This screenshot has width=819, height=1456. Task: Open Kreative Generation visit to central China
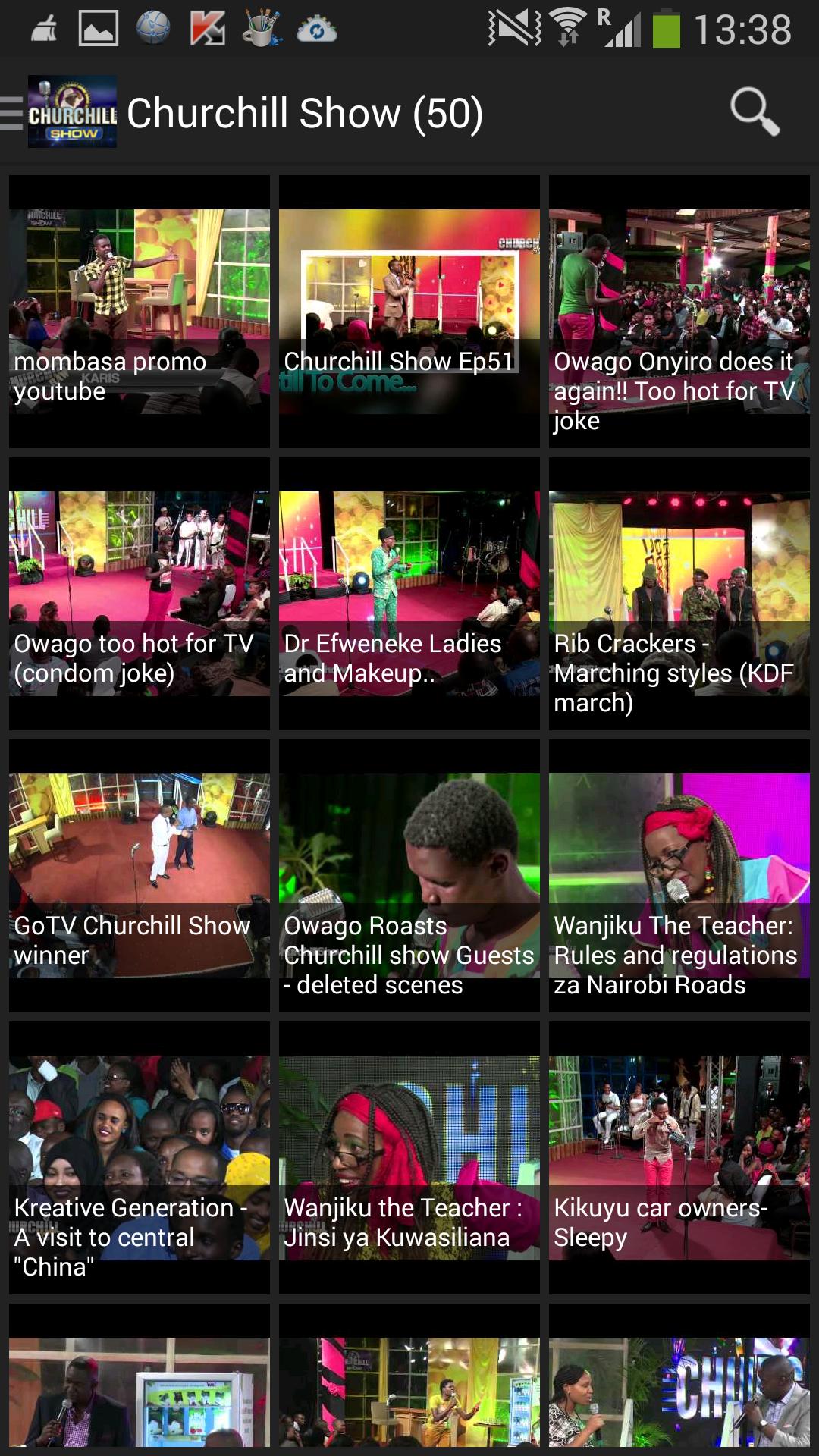click(x=140, y=1157)
